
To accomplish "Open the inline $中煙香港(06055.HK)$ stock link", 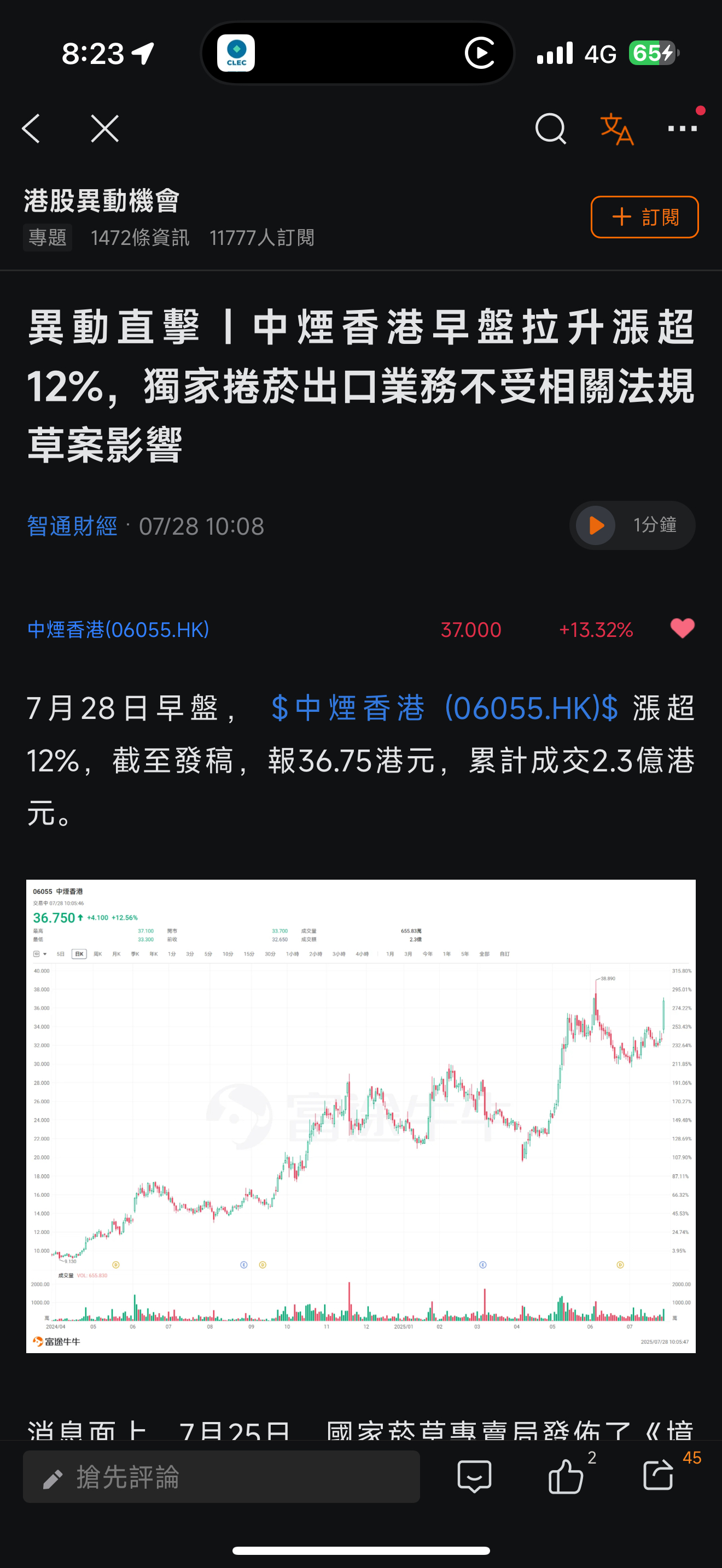I will (444, 708).
